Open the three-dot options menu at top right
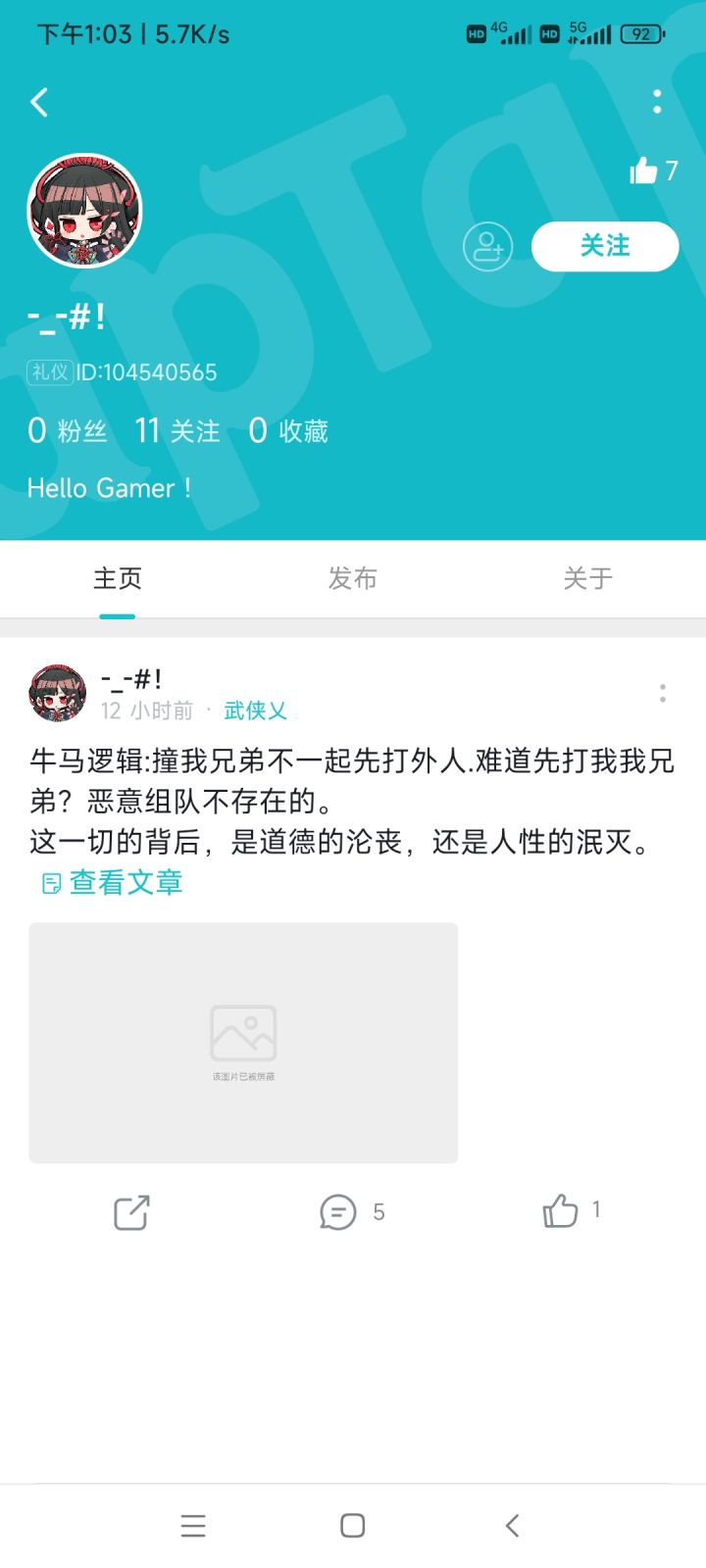This screenshot has width=706, height=1568. click(656, 102)
